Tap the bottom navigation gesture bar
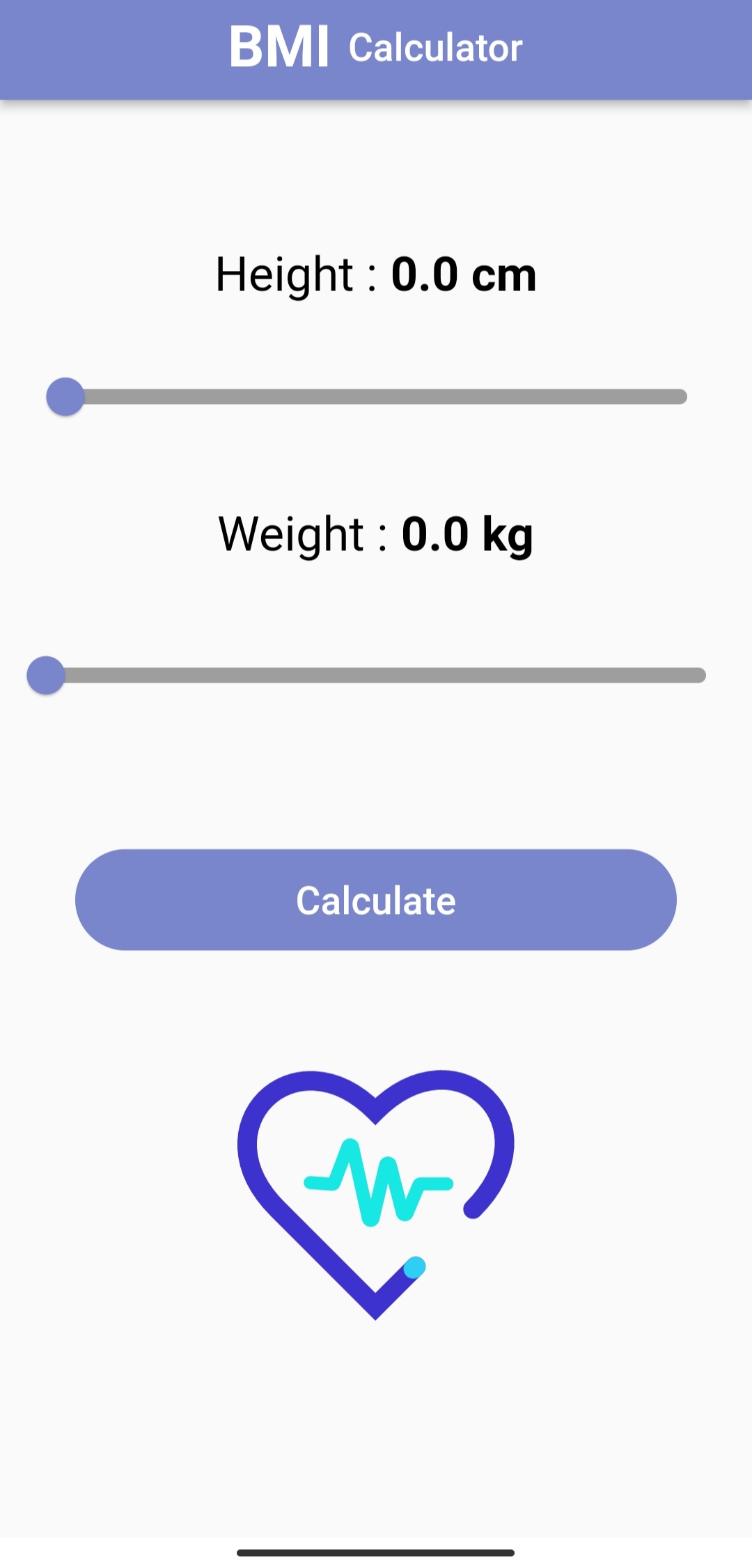This screenshot has width=752, height=1568. pyautogui.click(x=376, y=1551)
